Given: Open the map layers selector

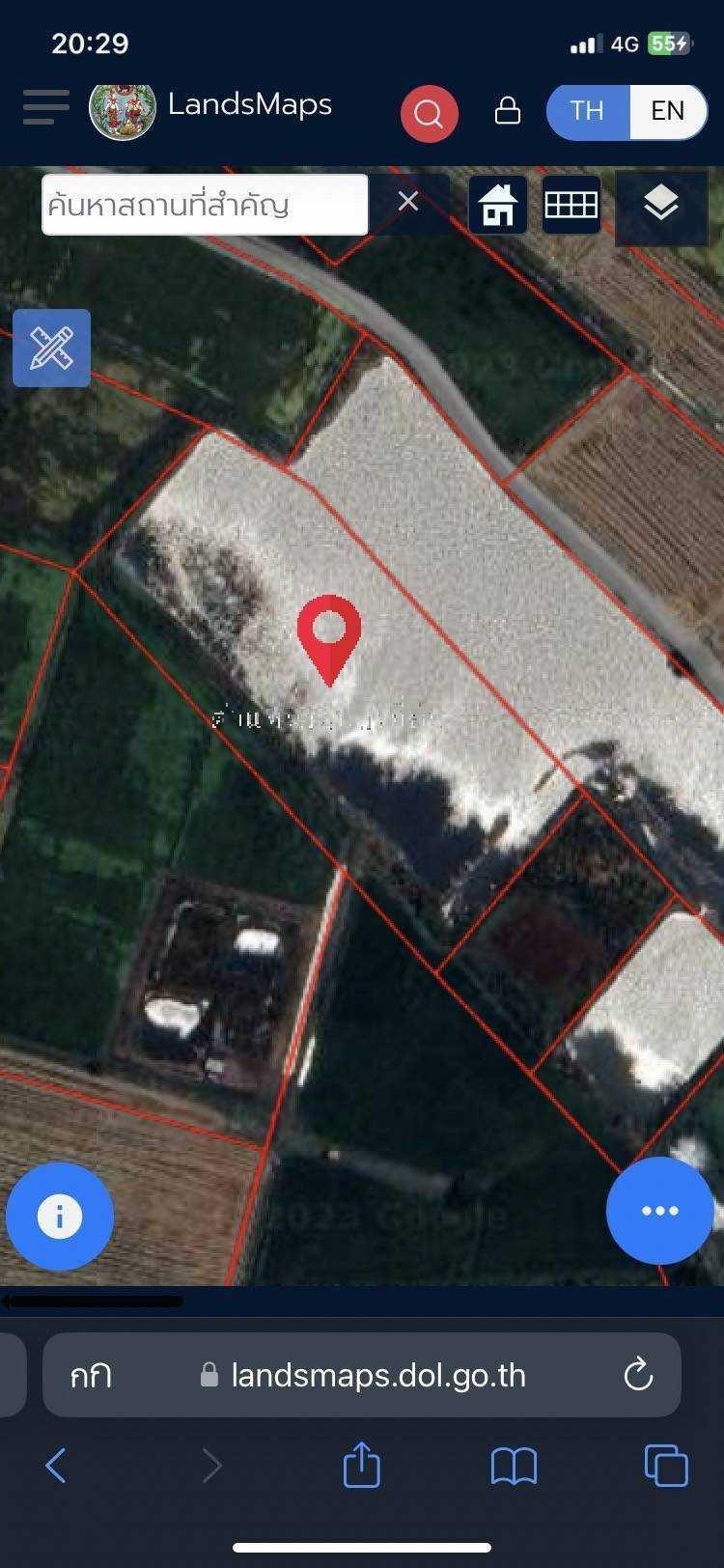Looking at the screenshot, I should [x=661, y=204].
